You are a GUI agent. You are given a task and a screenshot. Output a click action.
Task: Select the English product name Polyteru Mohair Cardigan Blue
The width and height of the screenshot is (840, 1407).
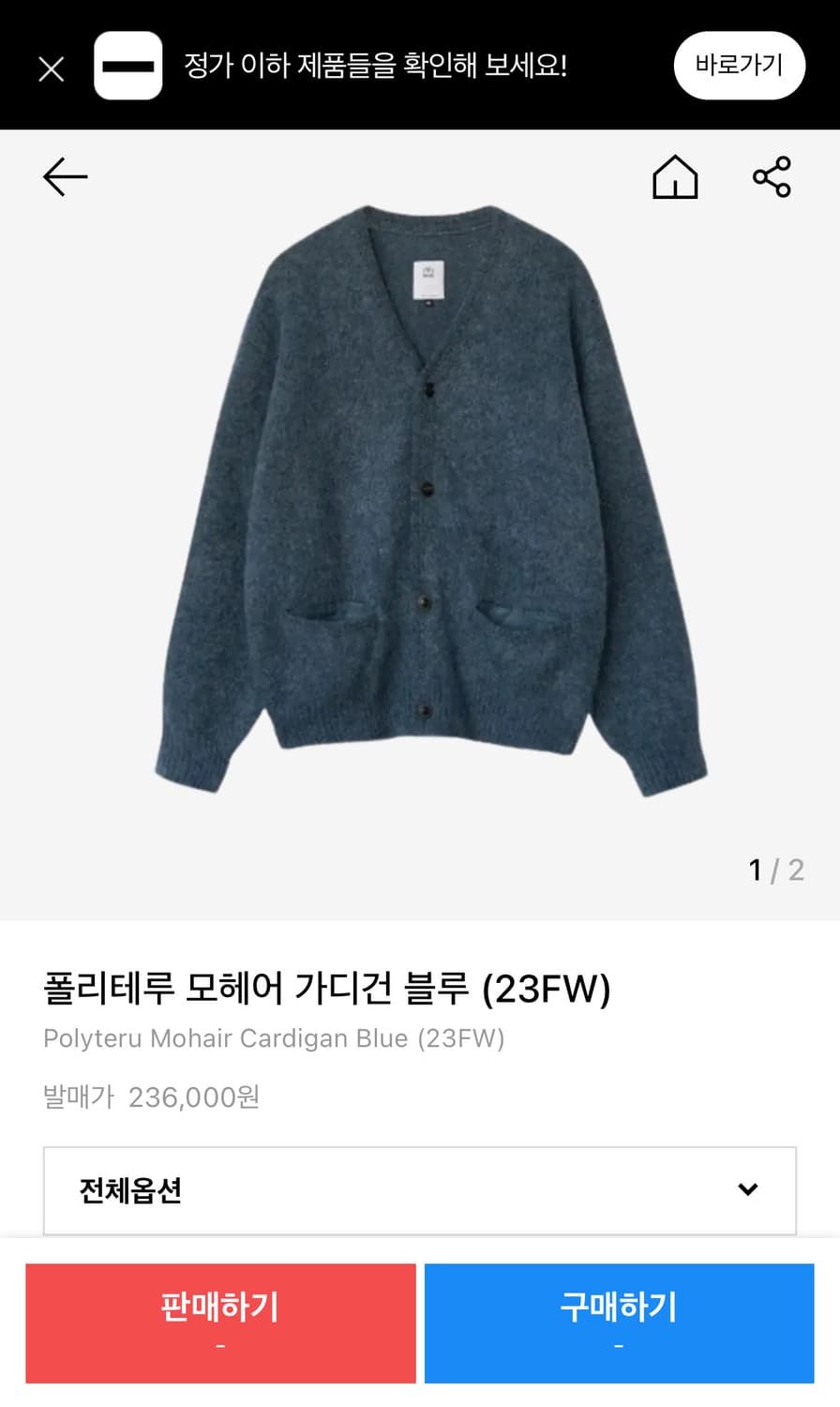tap(276, 1038)
